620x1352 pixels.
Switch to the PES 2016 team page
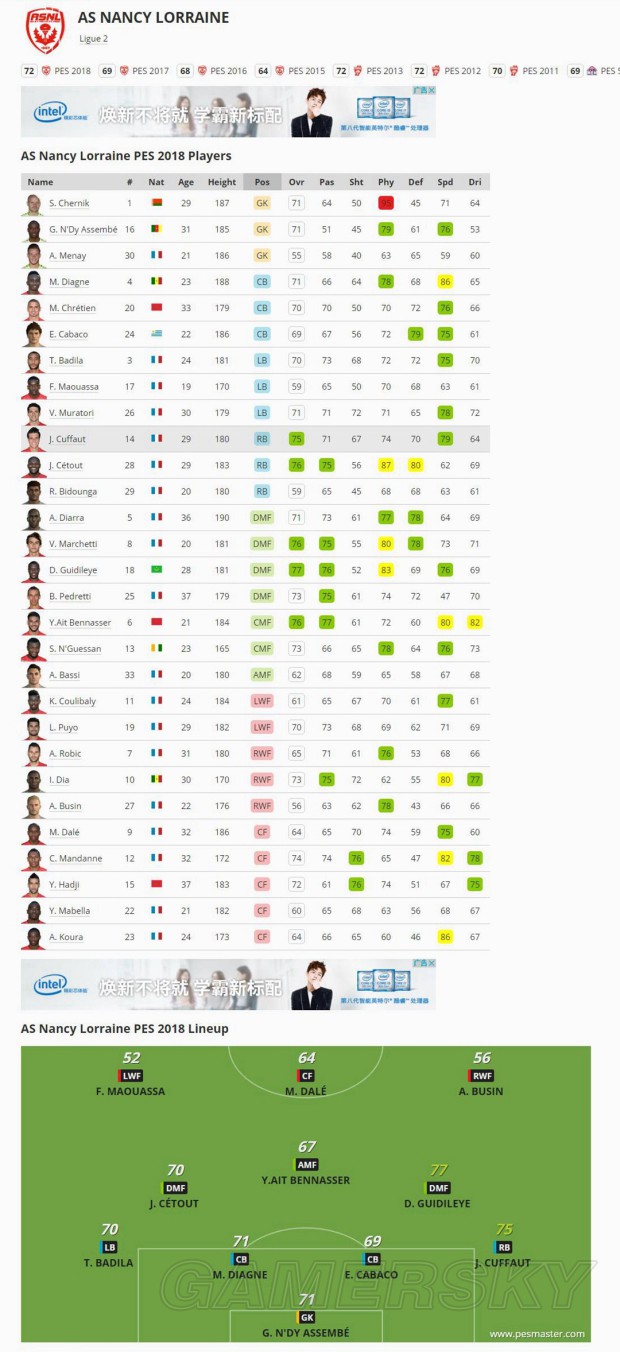point(229,71)
